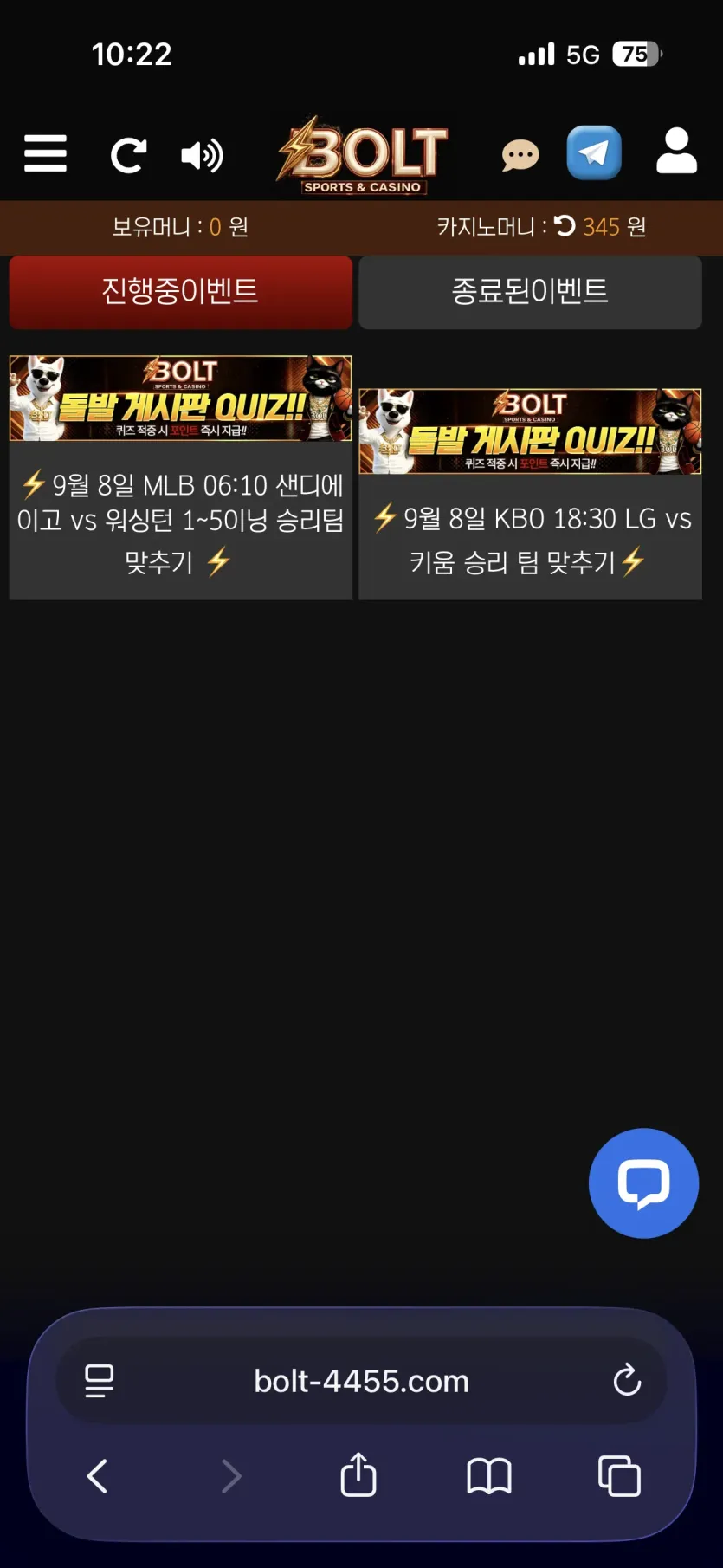Open the blue live chat bubble
Image resolution: width=723 pixels, height=1568 pixels.
643,1182
